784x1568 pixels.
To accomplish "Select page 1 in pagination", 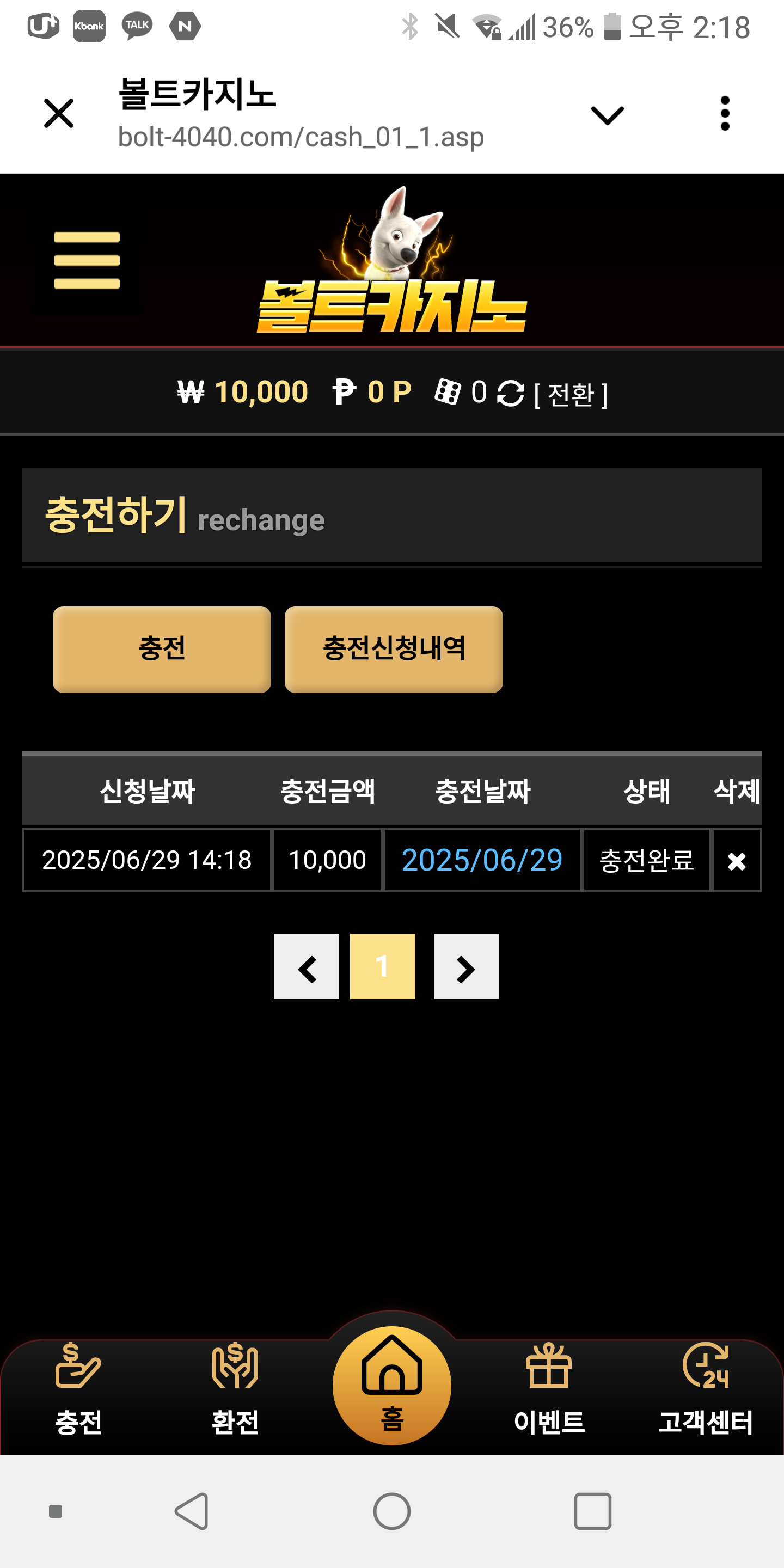I will click(382, 966).
